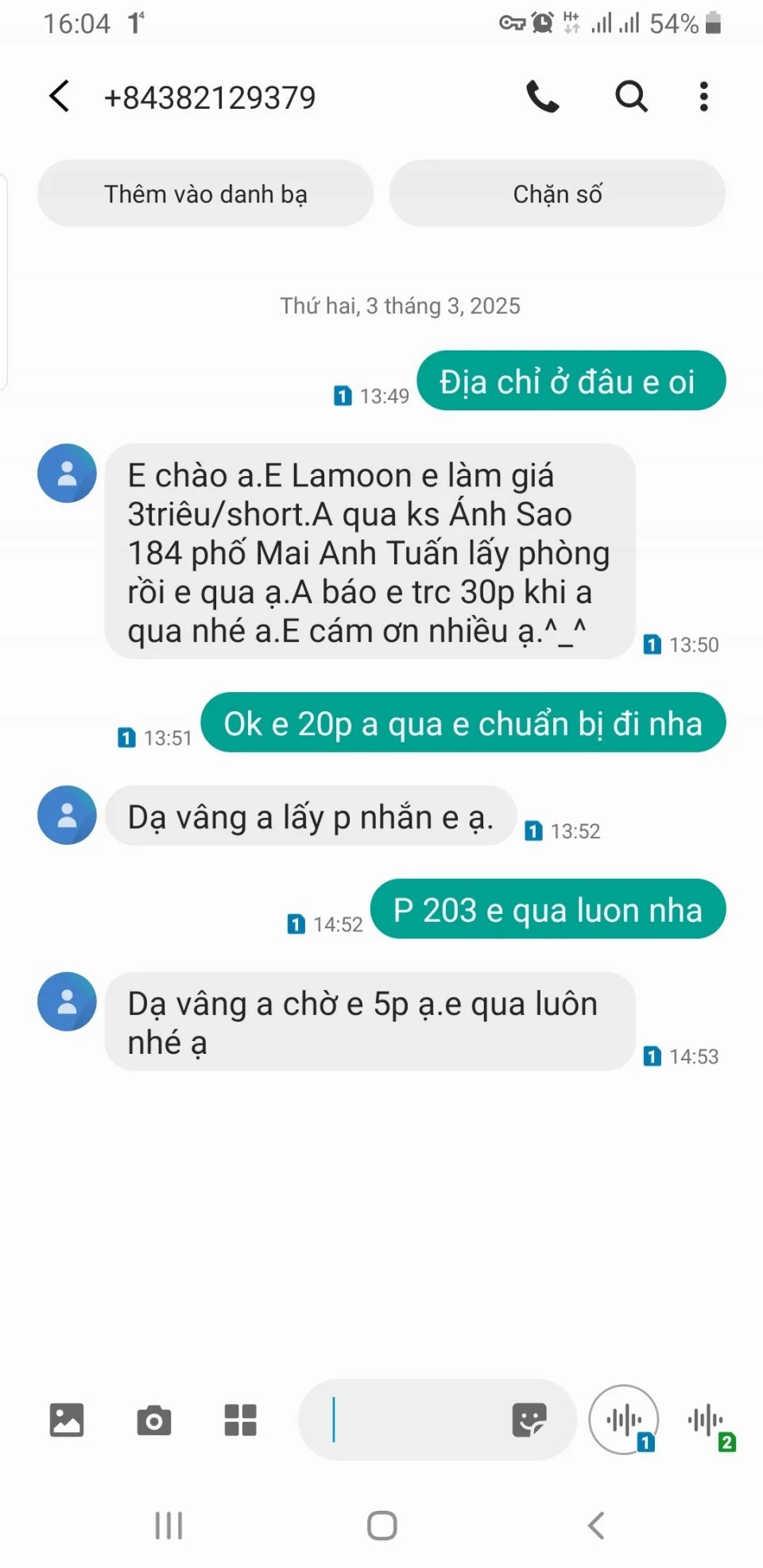
Task: Open the more attachments grid
Action: tap(240, 1419)
